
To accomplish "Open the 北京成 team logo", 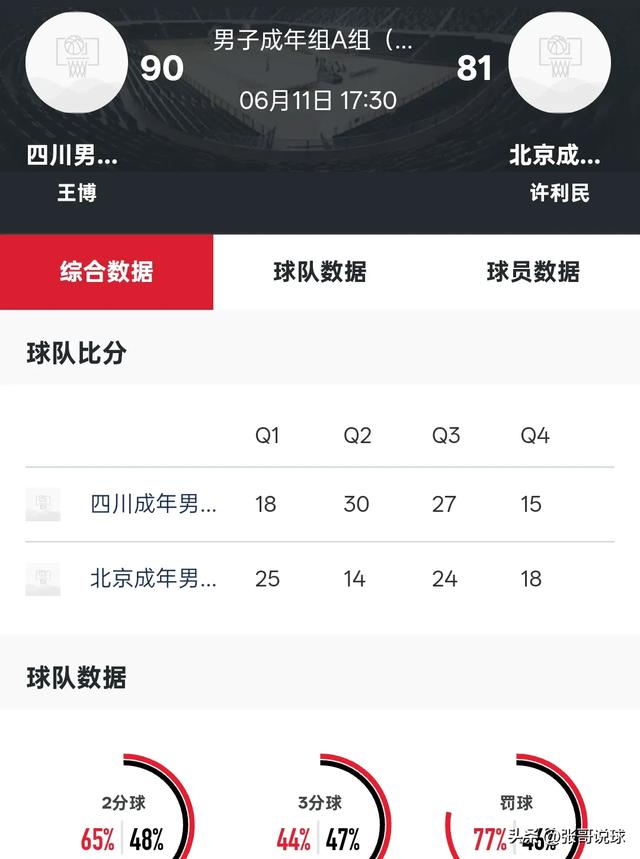I will pyautogui.click(x=558, y=60).
